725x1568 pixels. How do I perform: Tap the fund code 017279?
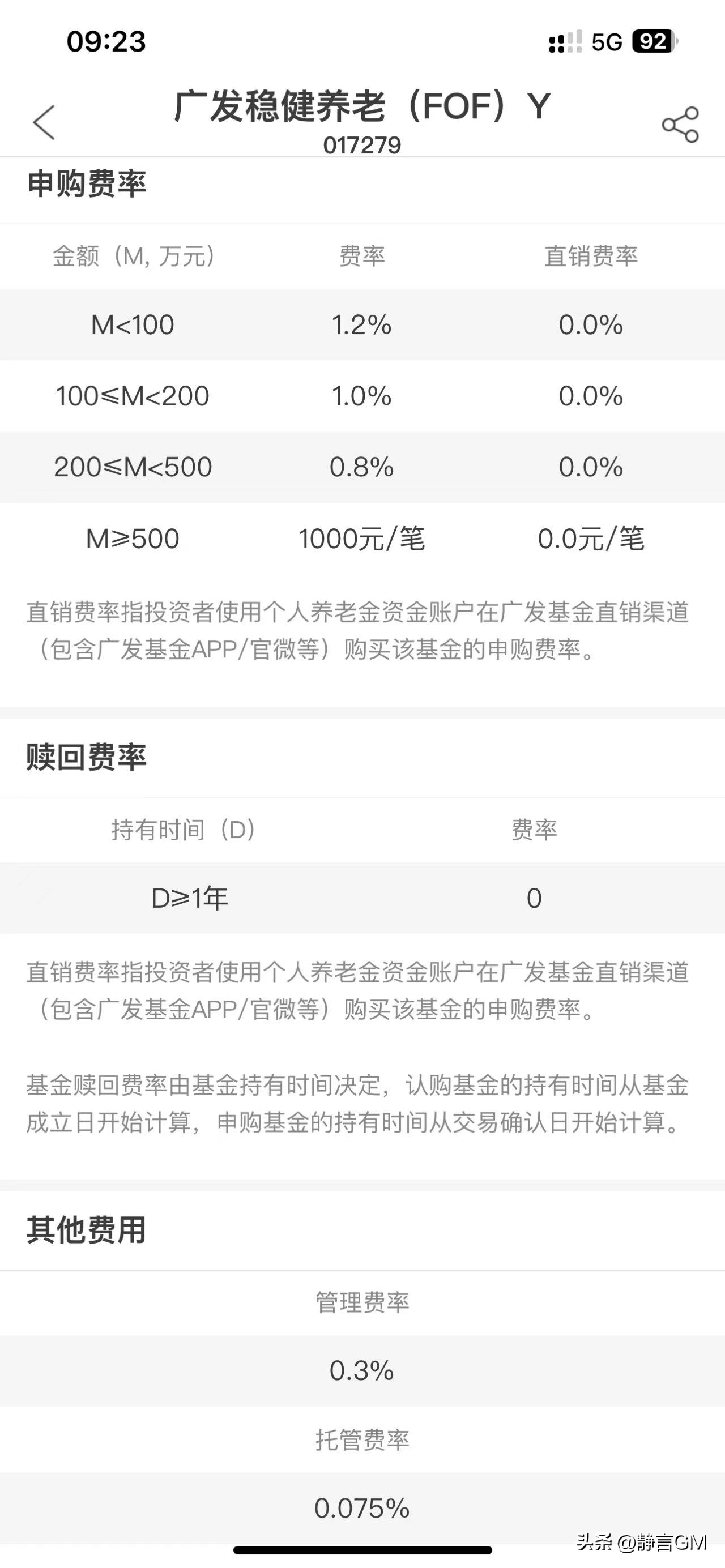pos(361,146)
